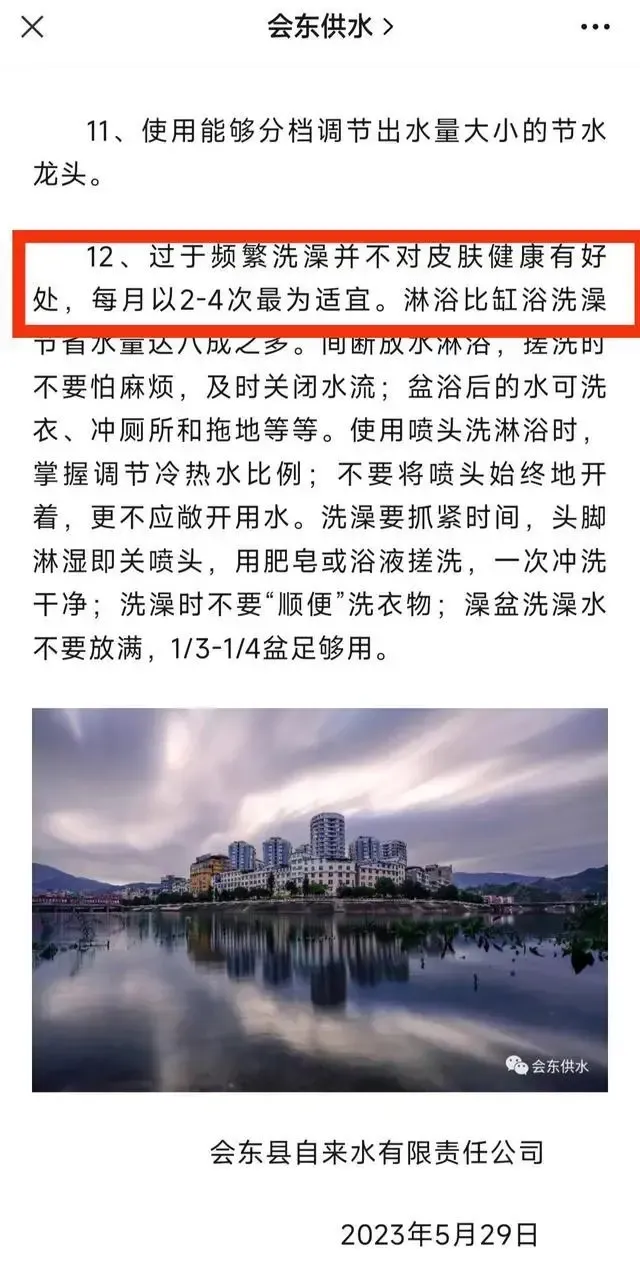
Task: View the riverside city photo full screen
Action: [x=320, y=899]
